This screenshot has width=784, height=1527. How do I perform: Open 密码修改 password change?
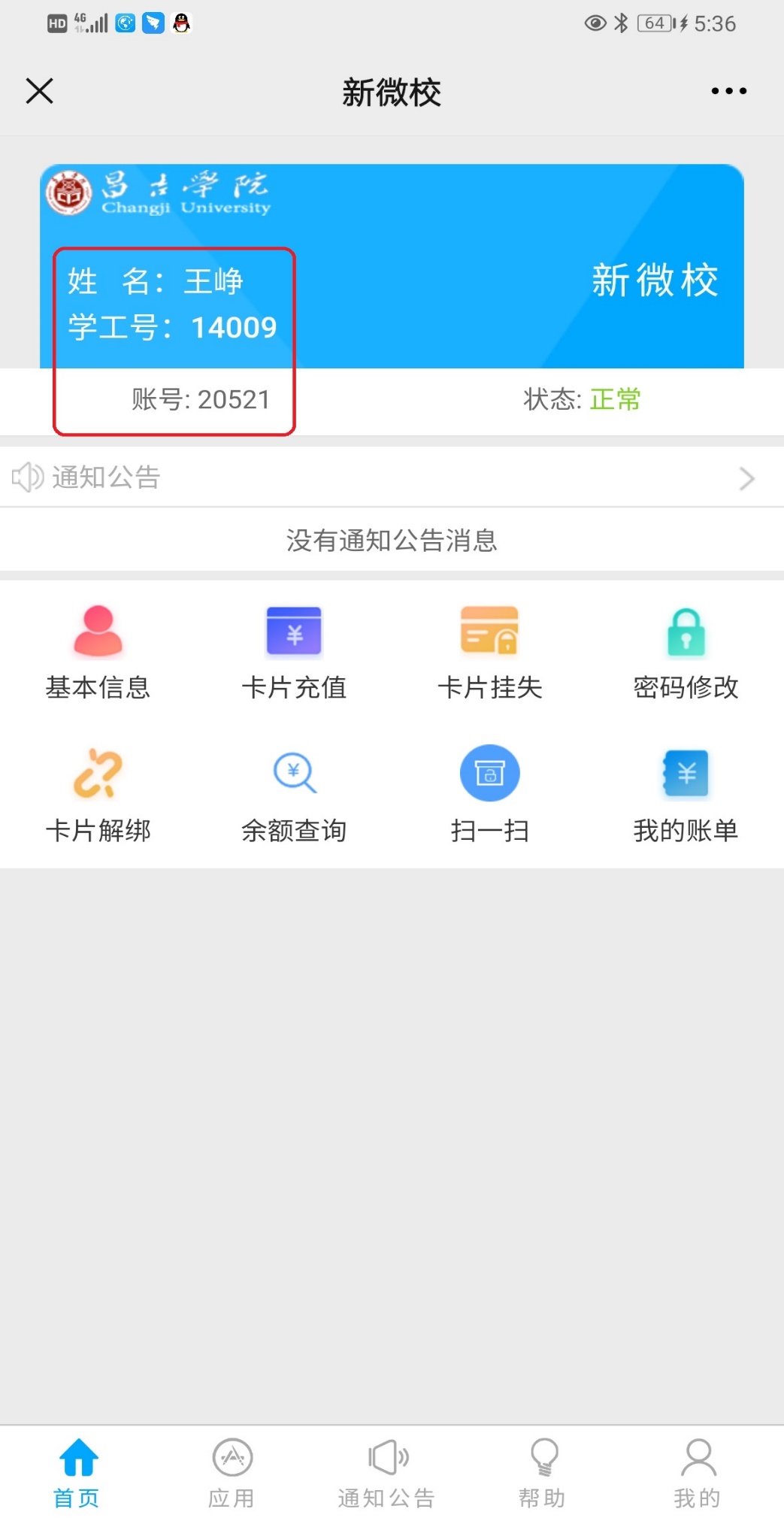[x=686, y=651]
